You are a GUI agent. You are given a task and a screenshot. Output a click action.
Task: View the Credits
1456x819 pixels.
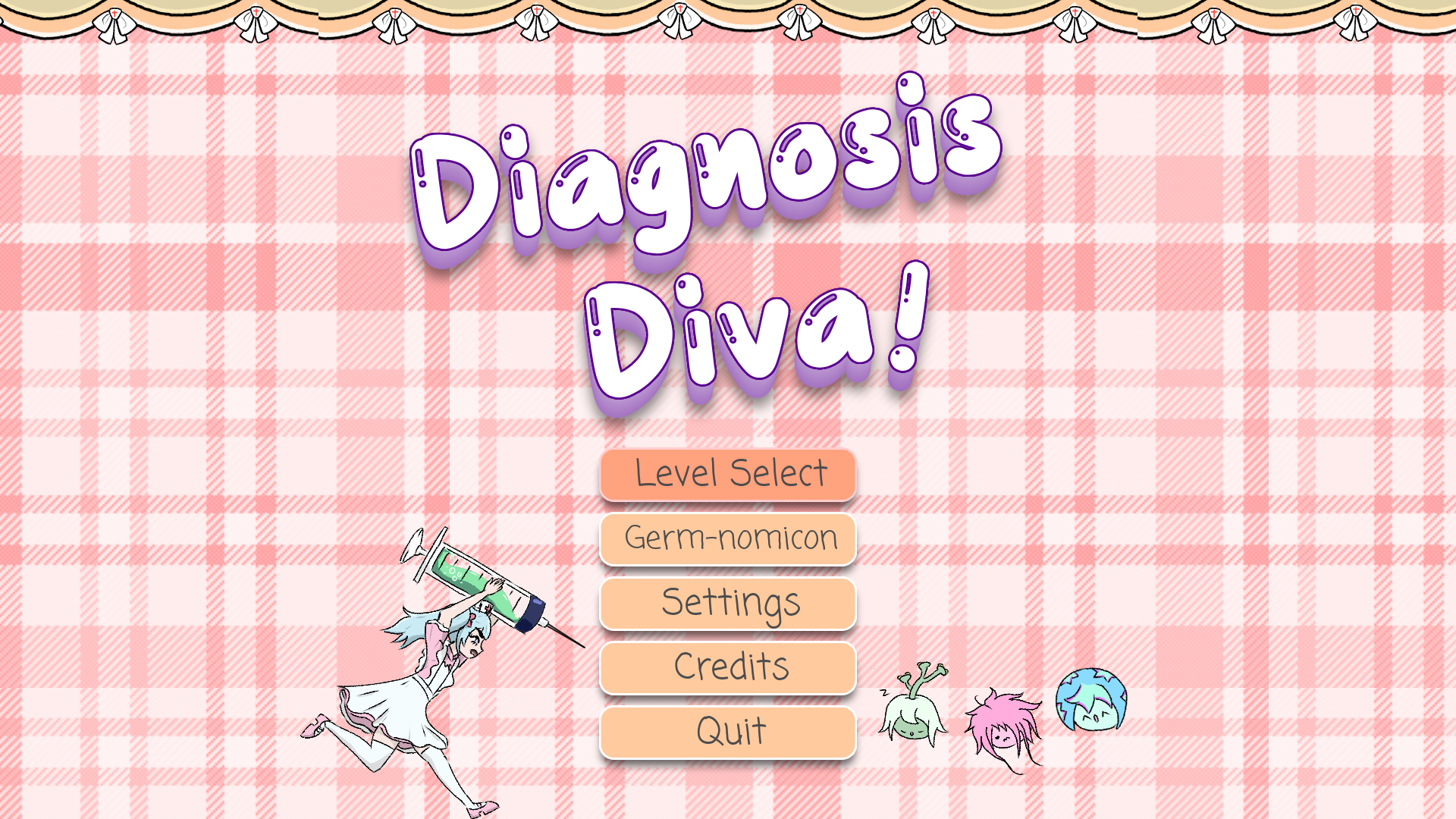[728, 668]
